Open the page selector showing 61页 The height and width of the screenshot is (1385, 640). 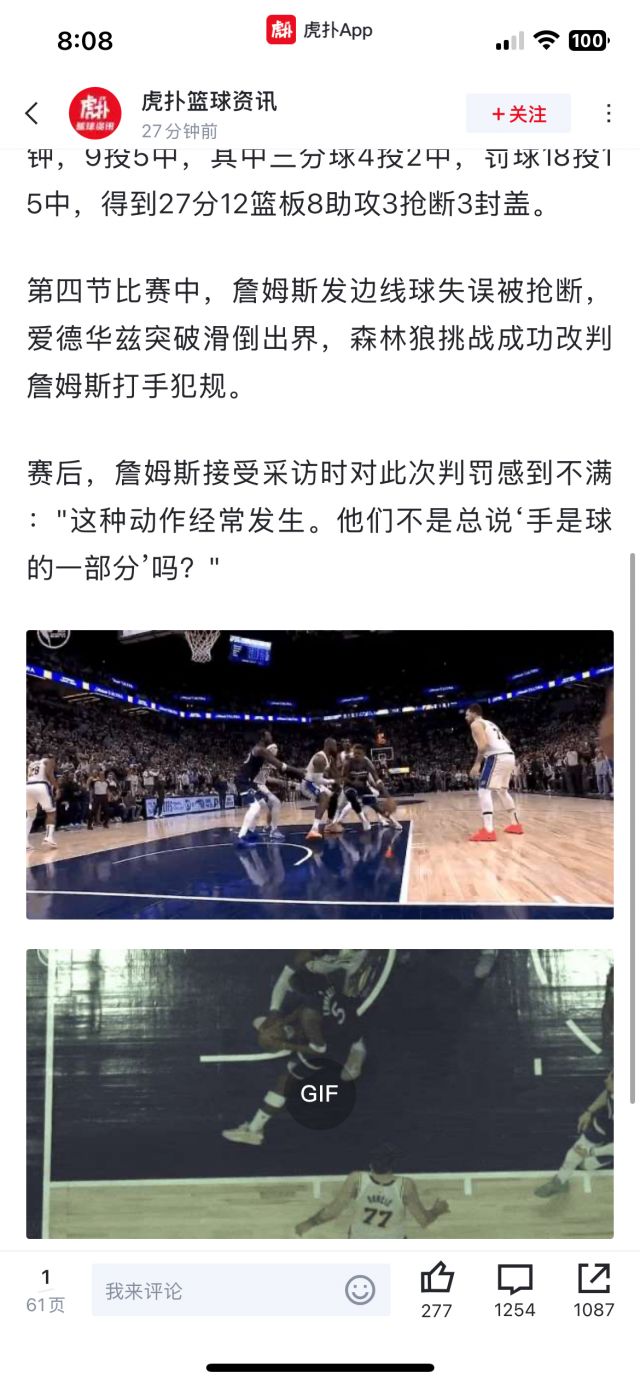[x=46, y=1290]
